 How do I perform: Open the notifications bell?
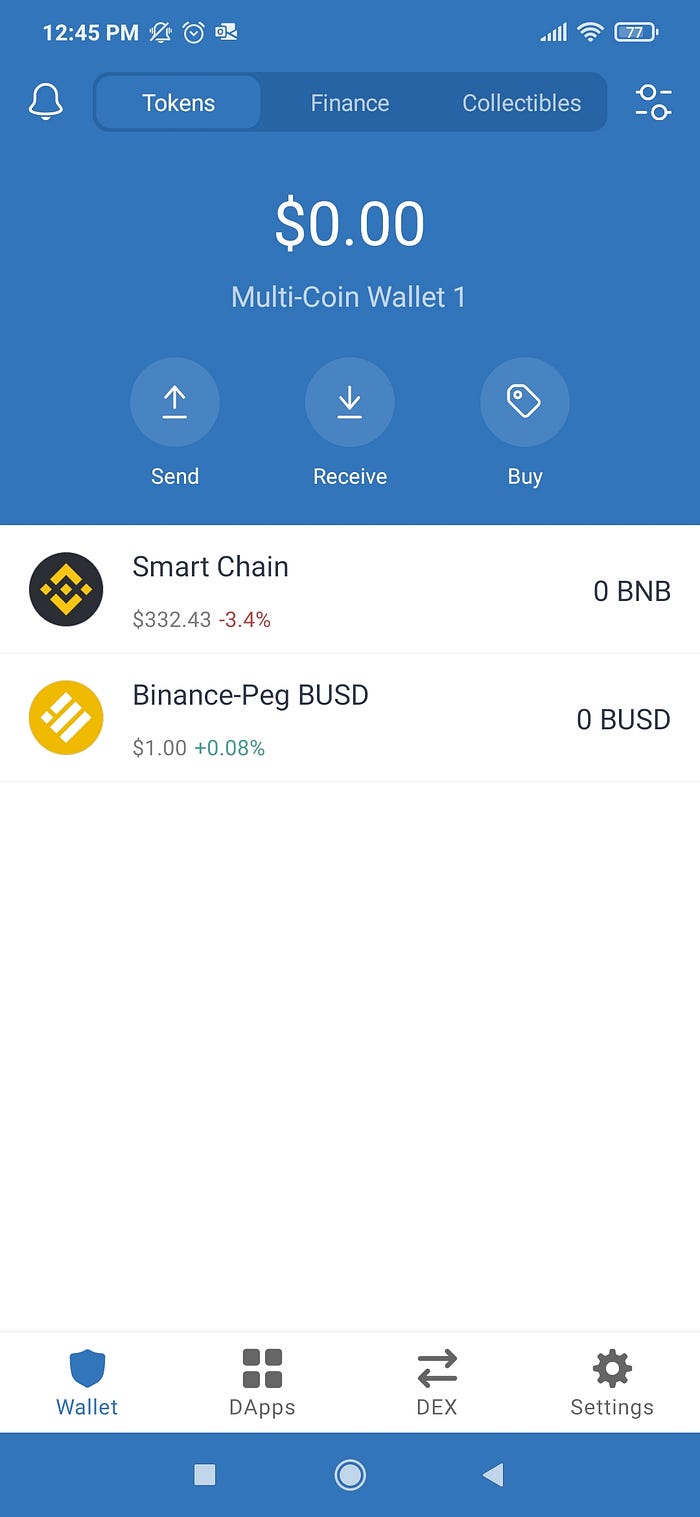coord(46,102)
